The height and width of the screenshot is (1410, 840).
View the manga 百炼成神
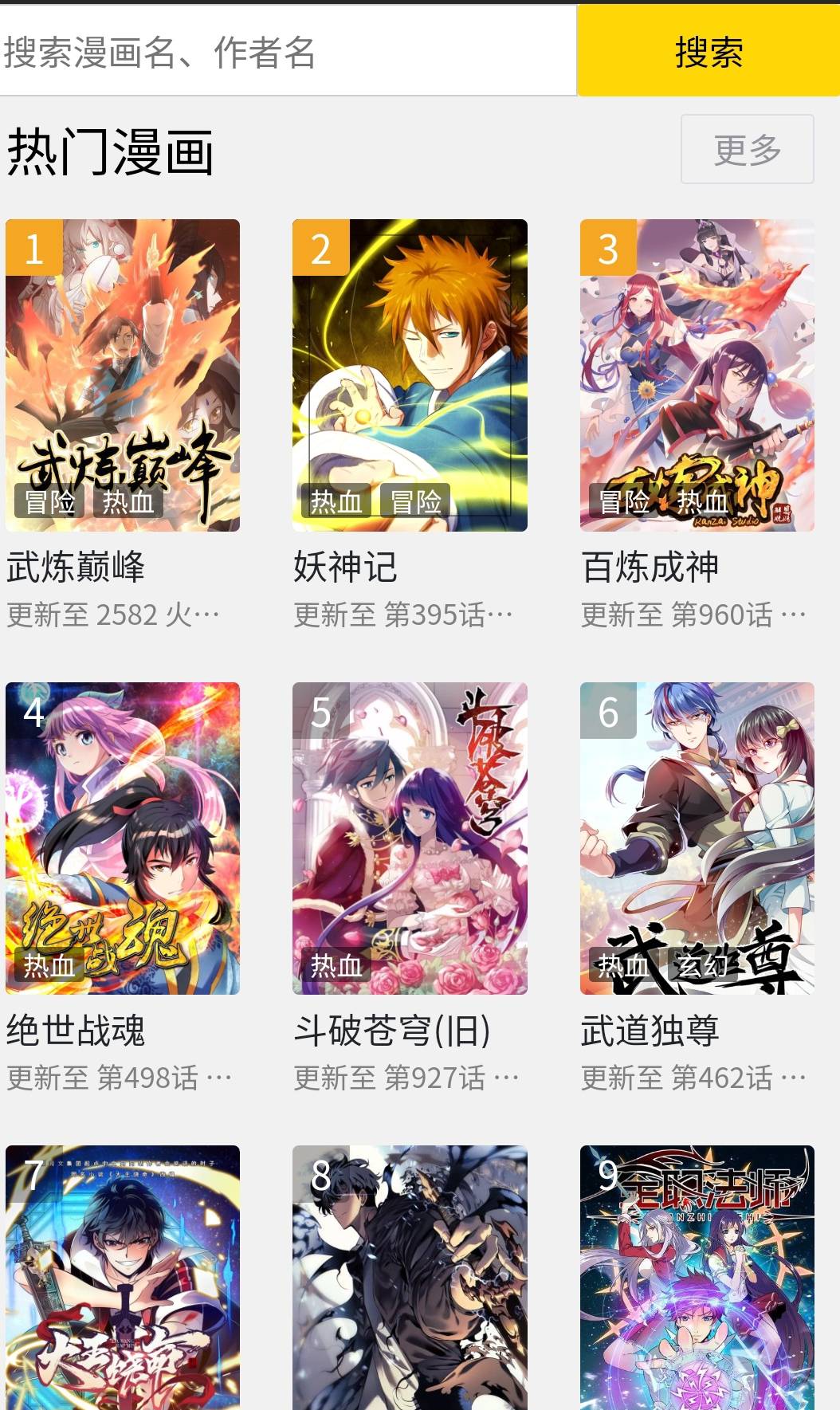[697, 375]
